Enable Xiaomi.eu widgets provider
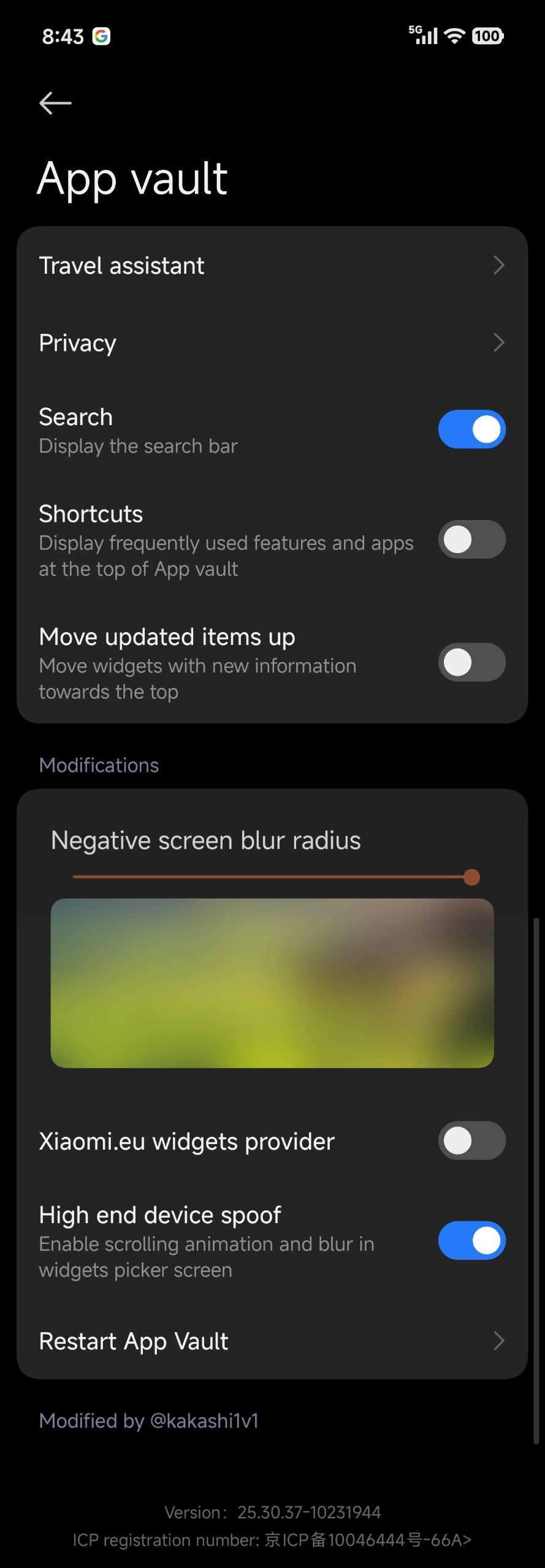Image resolution: width=545 pixels, height=1568 pixels. point(471,1140)
